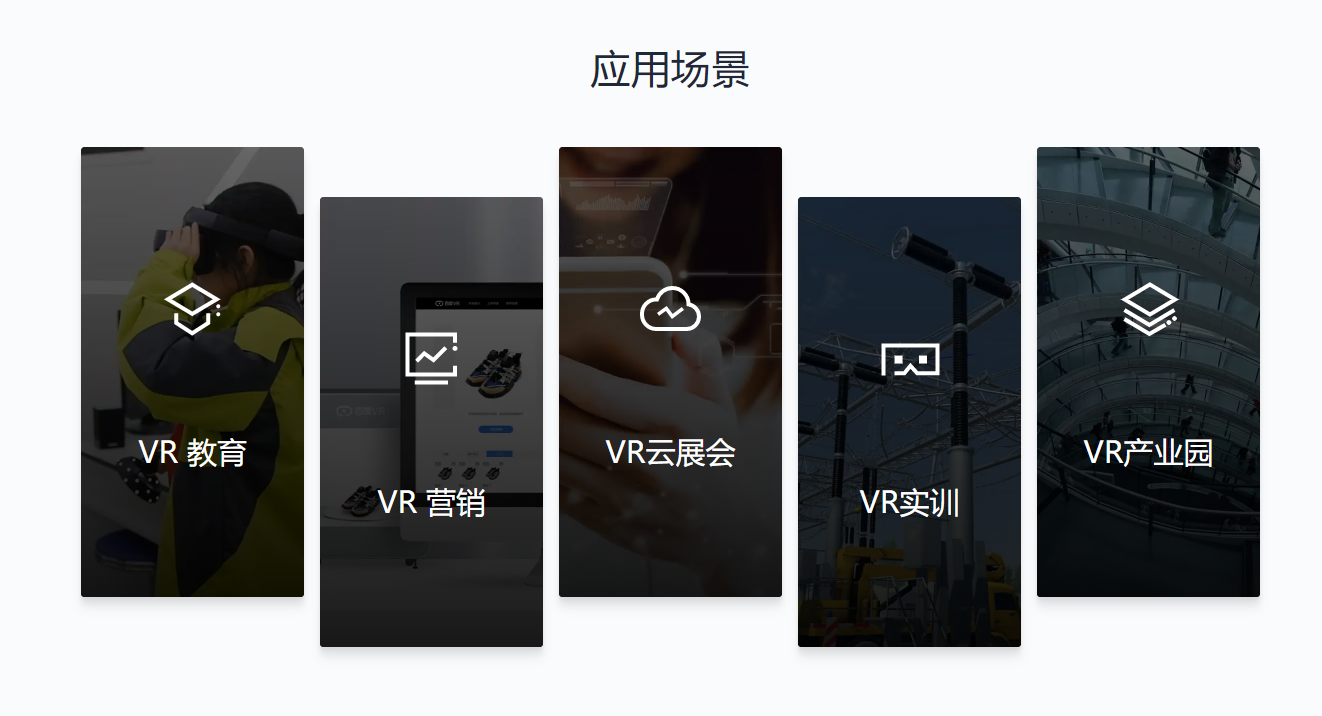Open the VR云展会 scenario card
This screenshot has width=1322, height=716.
670,372
